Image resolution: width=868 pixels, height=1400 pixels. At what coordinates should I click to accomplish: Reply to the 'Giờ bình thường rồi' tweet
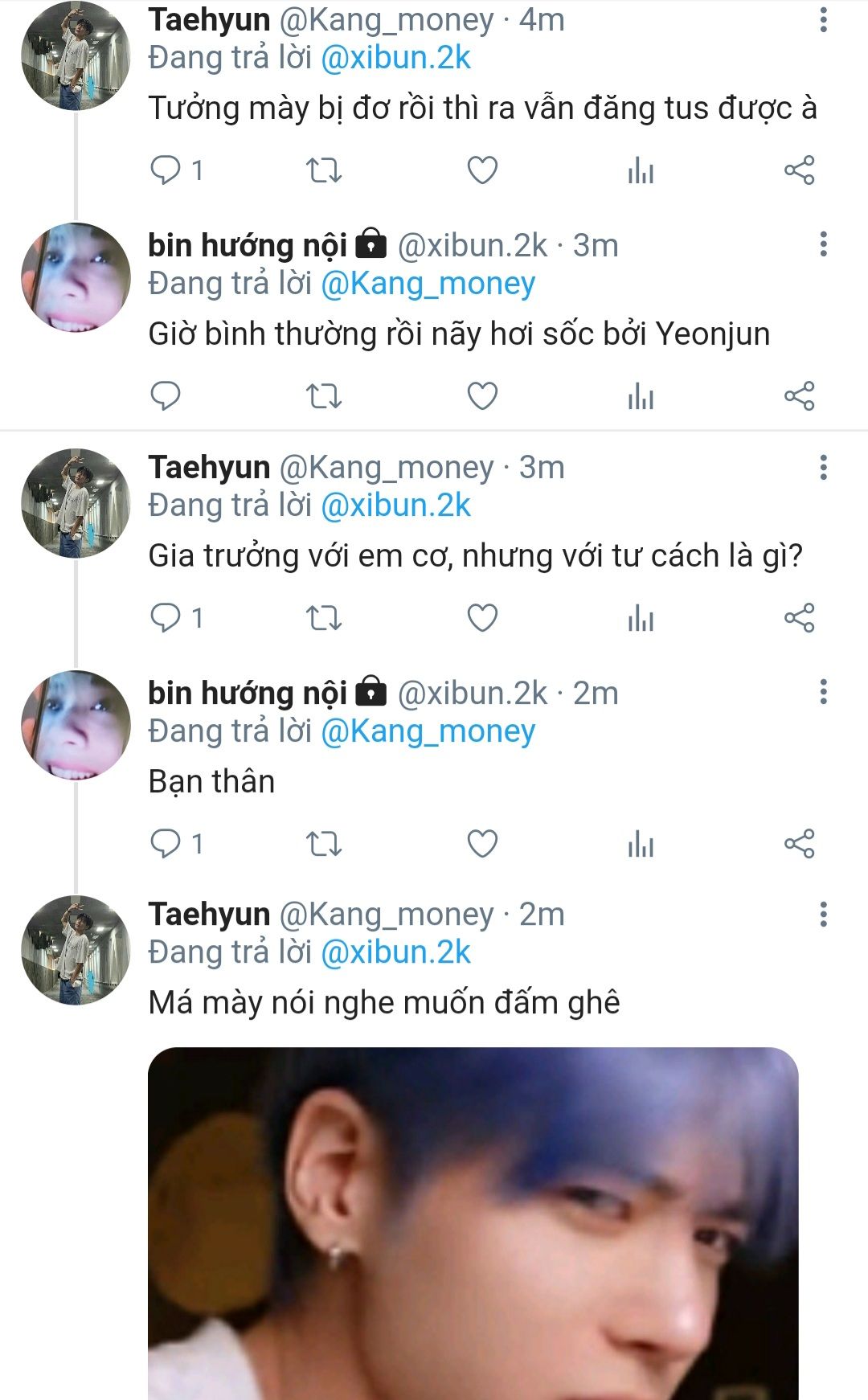tap(166, 396)
